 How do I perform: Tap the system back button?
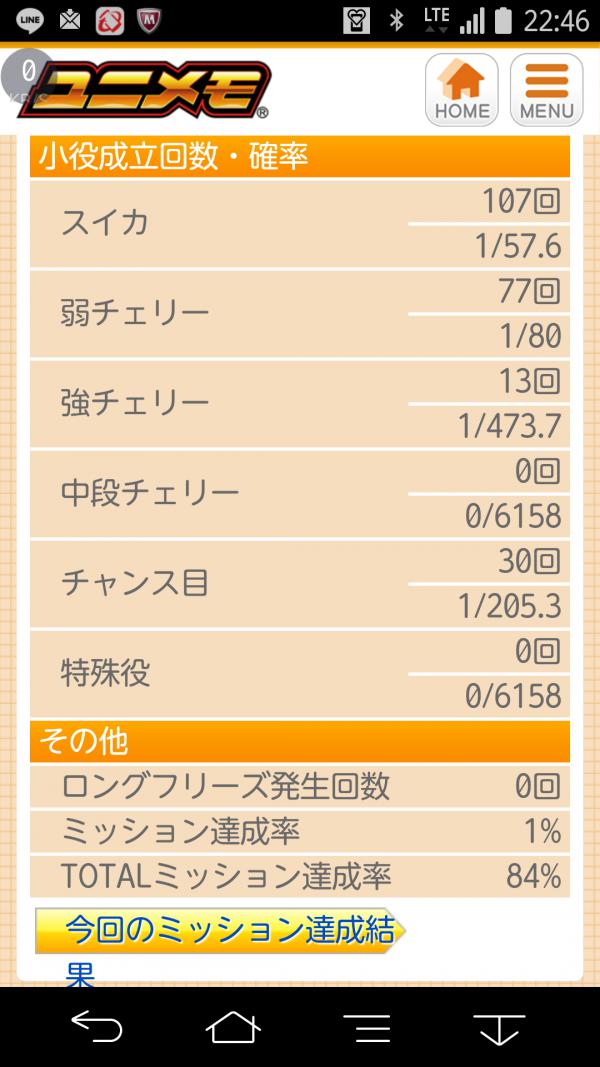coord(97,1027)
